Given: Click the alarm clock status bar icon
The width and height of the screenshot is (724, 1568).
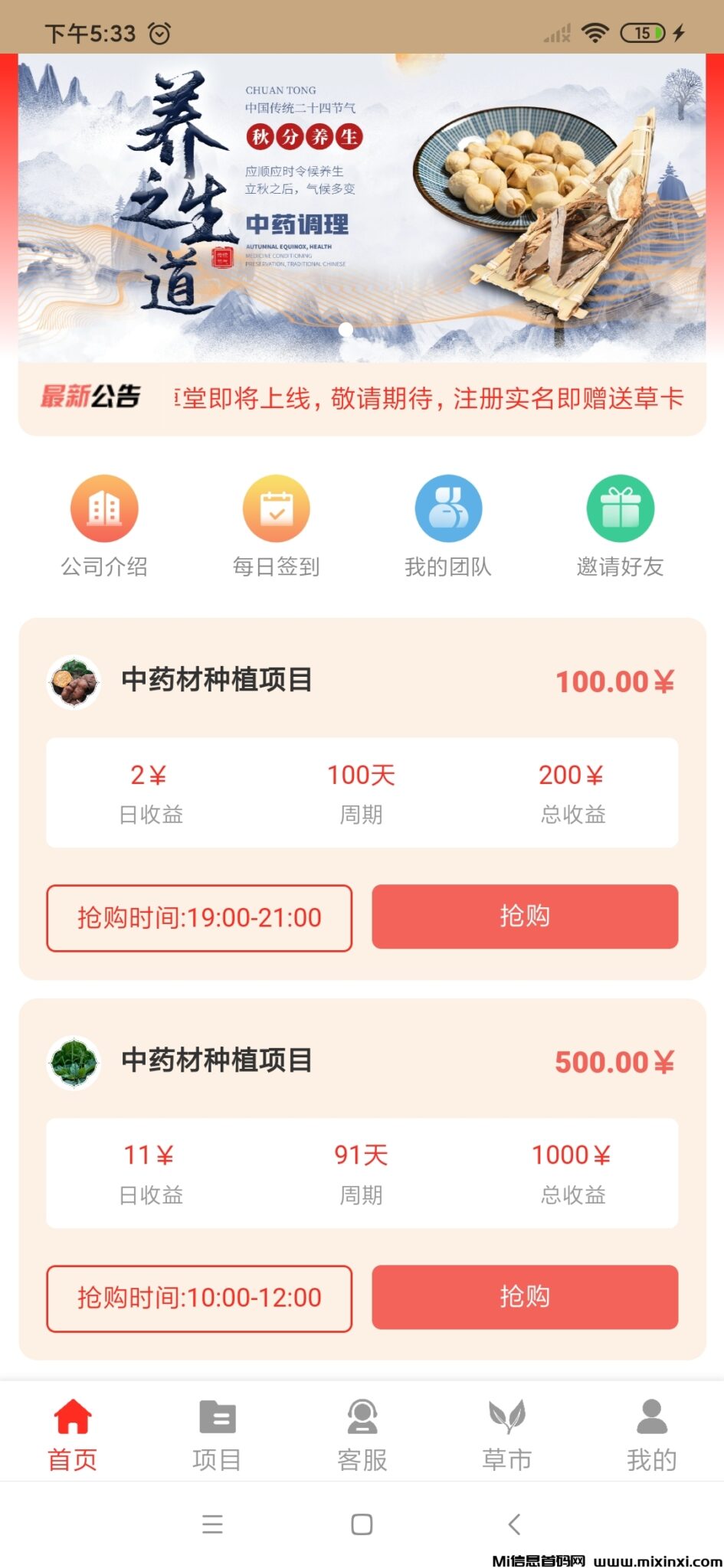Looking at the screenshot, I should tap(159, 33).
